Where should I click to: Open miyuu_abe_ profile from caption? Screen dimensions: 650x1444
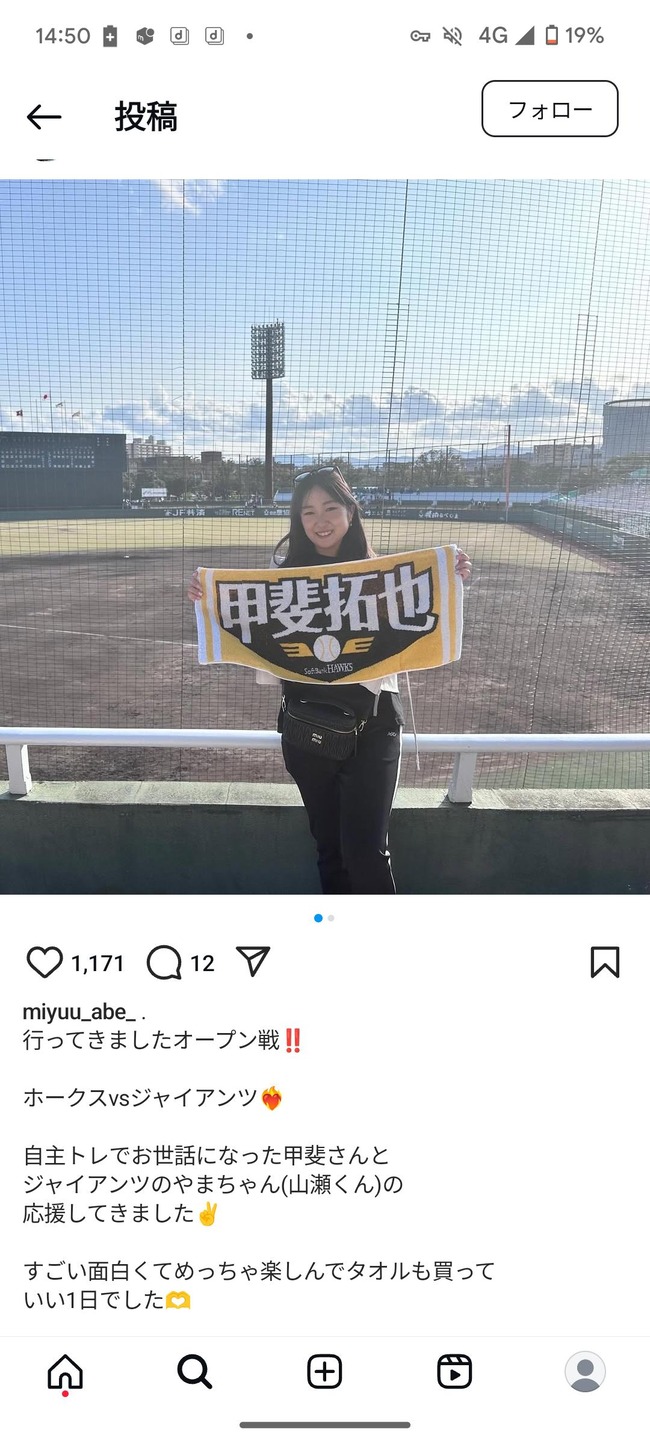coord(77,1012)
